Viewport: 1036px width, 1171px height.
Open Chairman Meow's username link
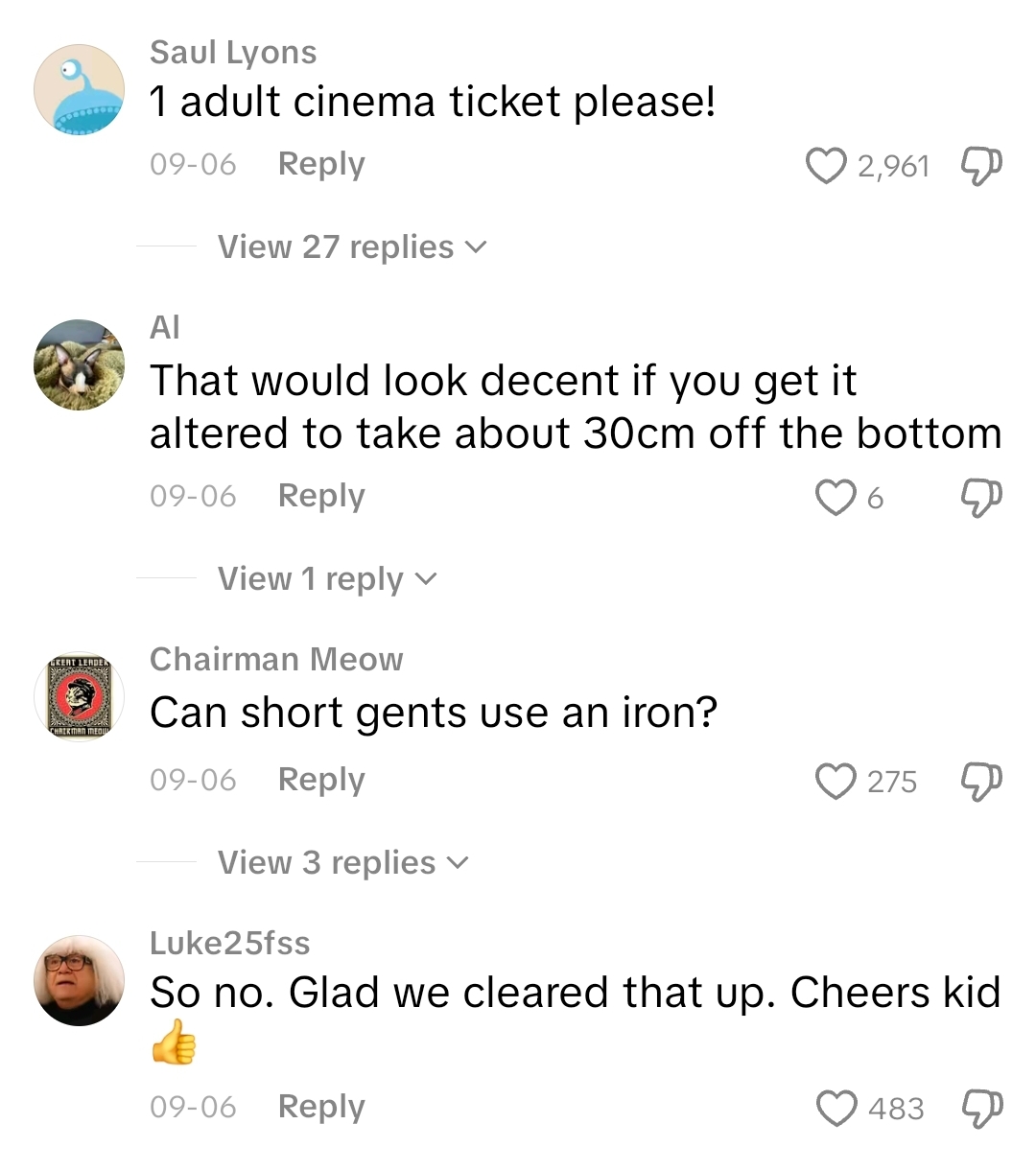[x=276, y=660]
